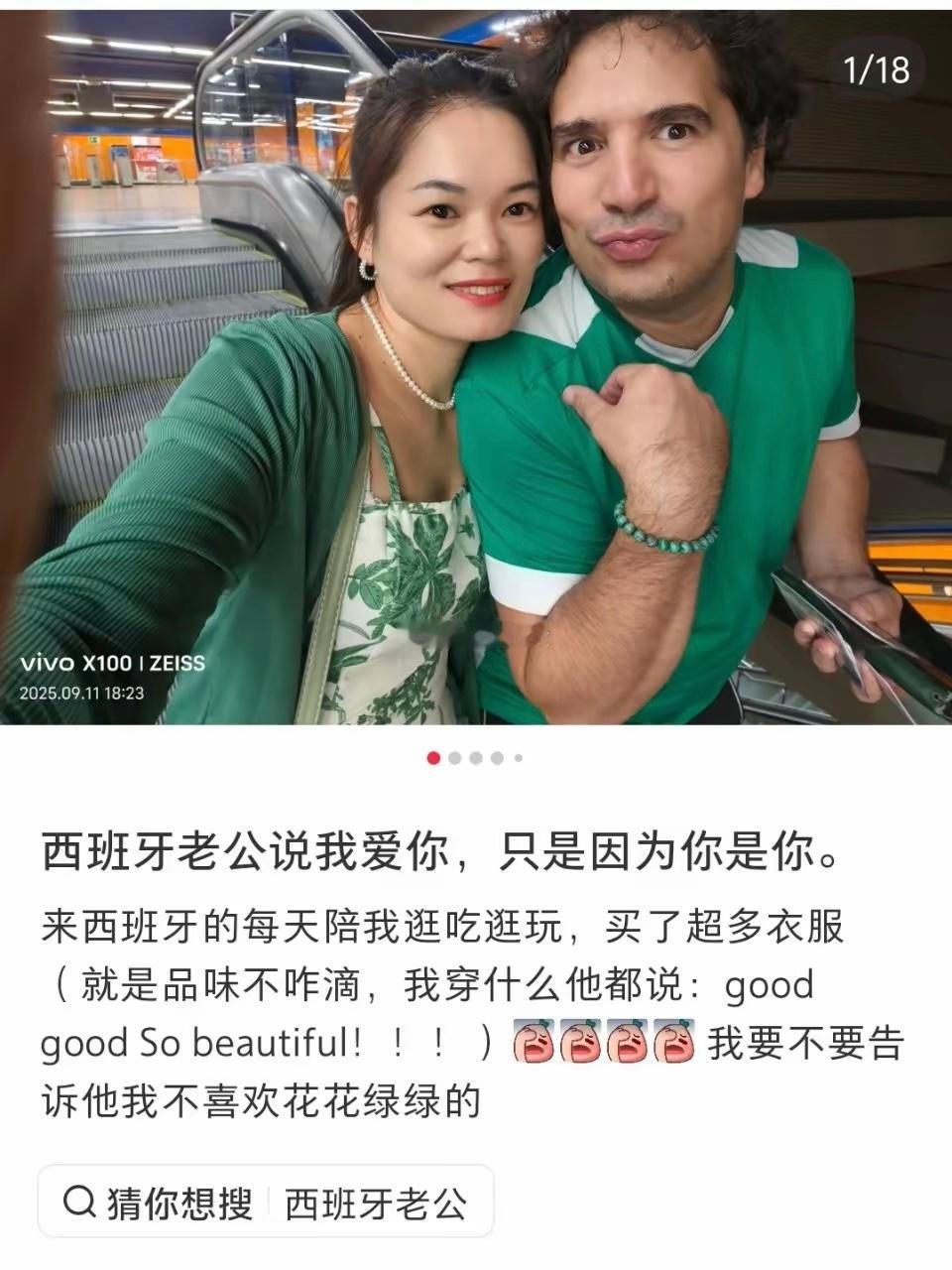Select the fourth carousel dot

[x=496, y=757]
